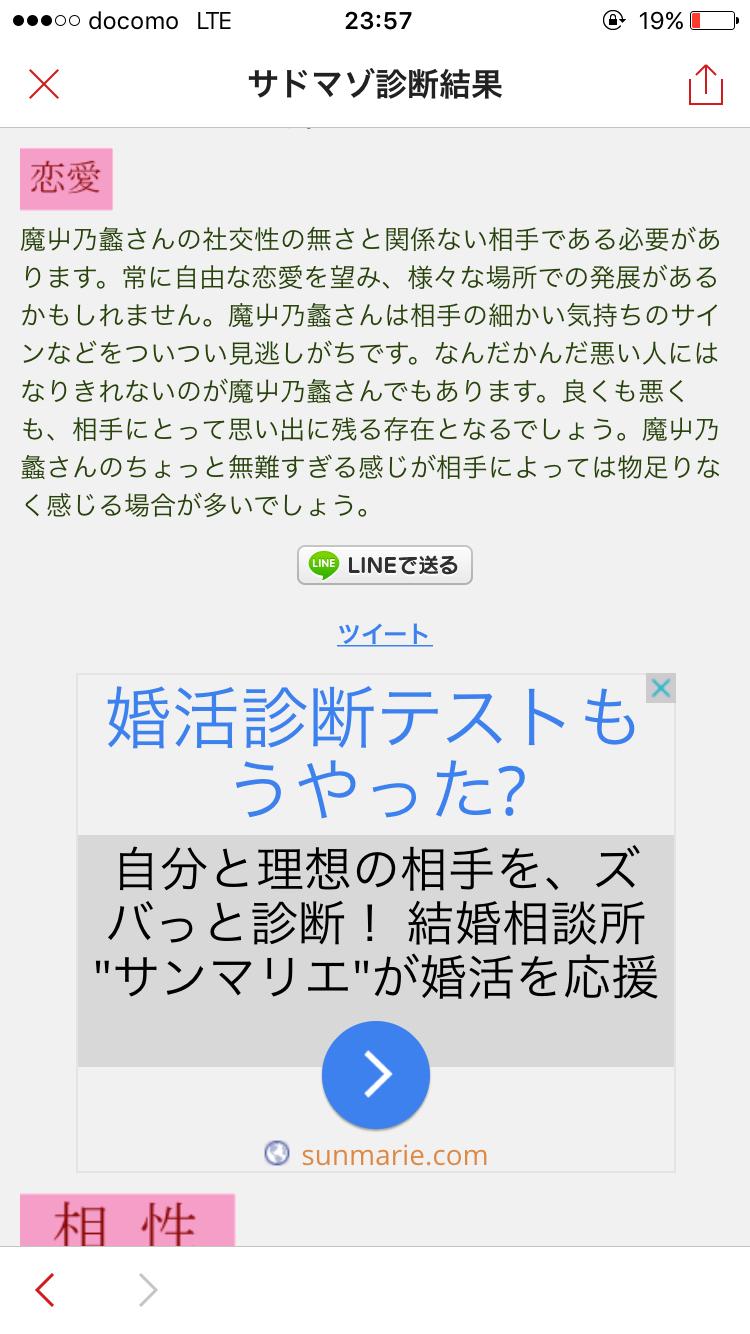Tap the 23:57 clock in the status bar

coord(375,19)
